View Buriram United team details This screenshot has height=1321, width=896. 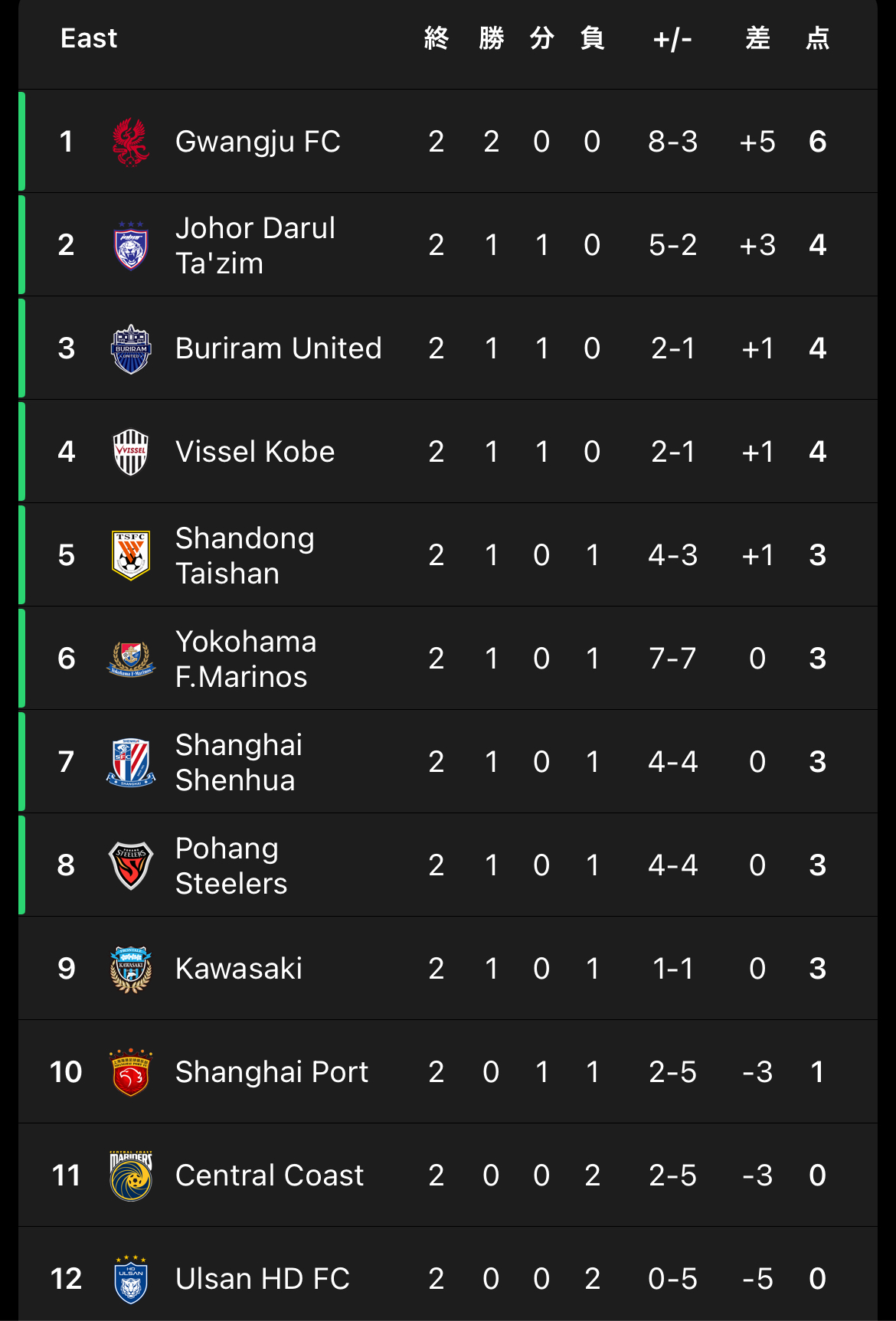(x=278, y=348)
